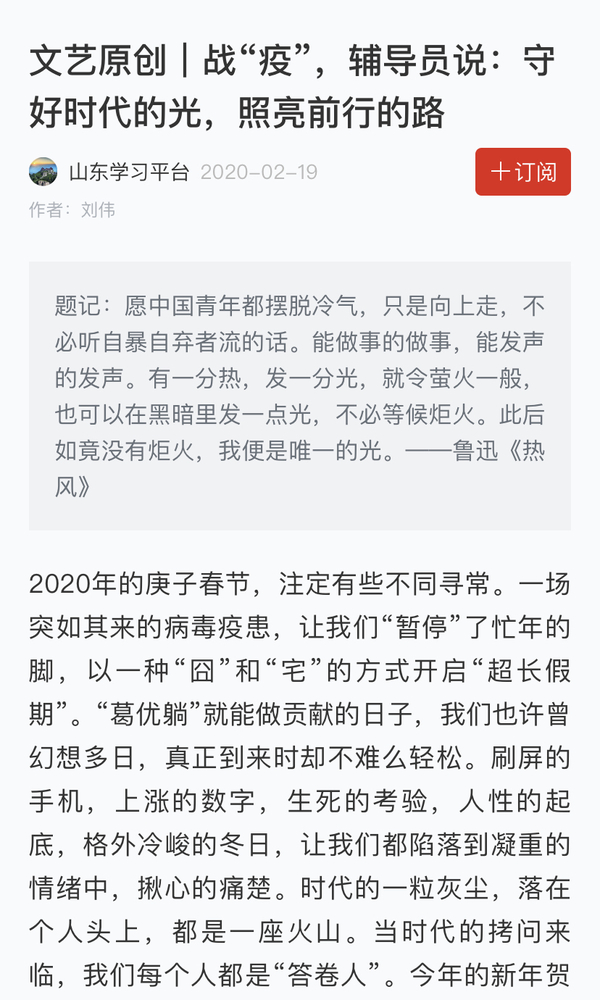Tap the red 订阅 subscribe button
Viewport: 600px width, 1000px height.
pos(523,172)
